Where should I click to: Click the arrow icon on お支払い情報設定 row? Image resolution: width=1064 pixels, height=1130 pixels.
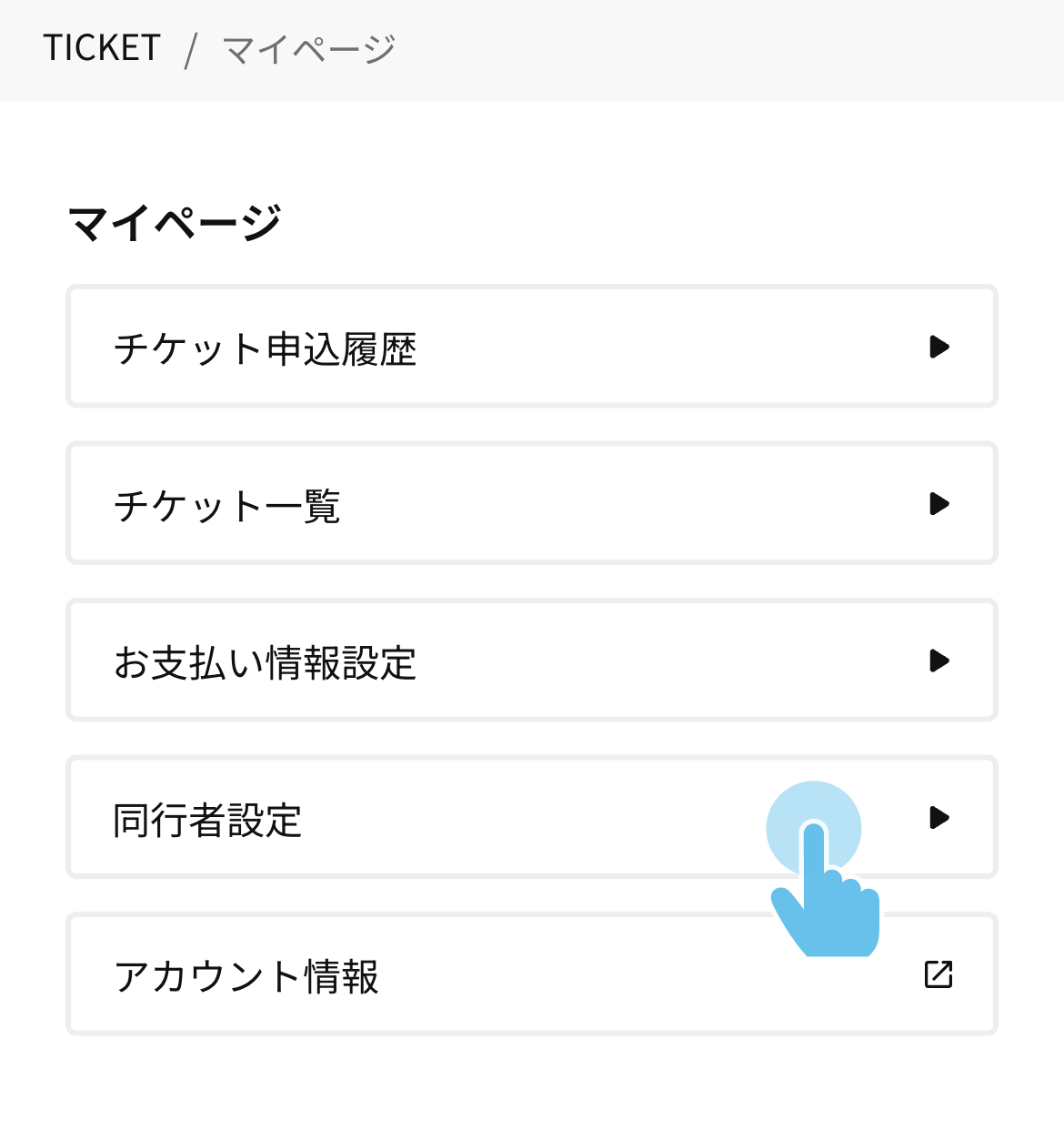(940, 661)
